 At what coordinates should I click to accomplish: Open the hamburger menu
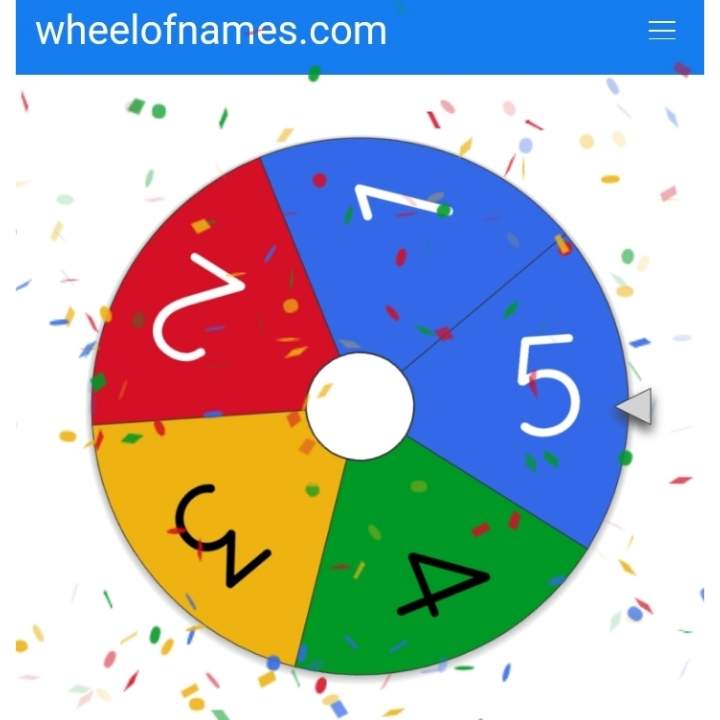point(662,31)
